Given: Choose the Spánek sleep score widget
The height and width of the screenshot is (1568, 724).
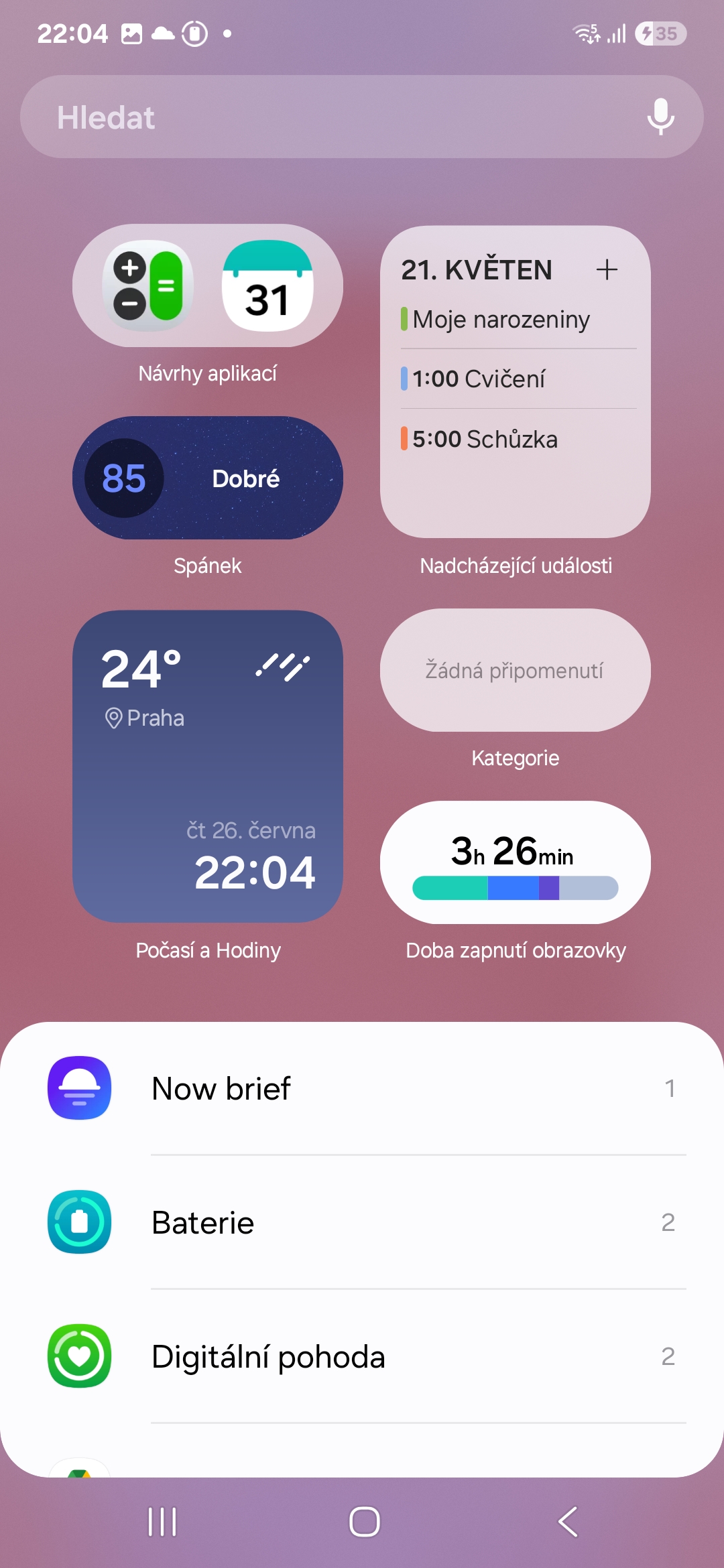Looking at the screenshot, I should [208, 478].
